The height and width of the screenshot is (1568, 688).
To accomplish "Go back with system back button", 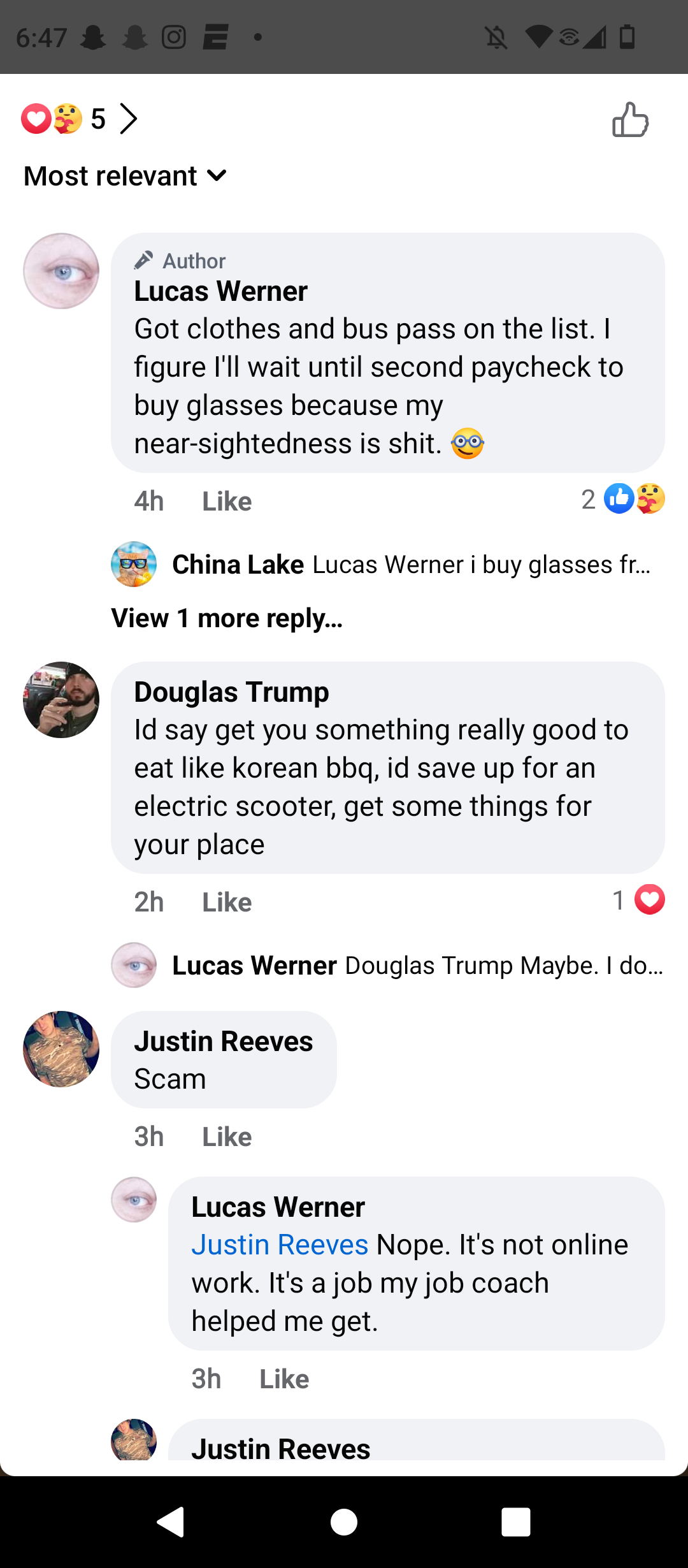I will pos(171,1522).
